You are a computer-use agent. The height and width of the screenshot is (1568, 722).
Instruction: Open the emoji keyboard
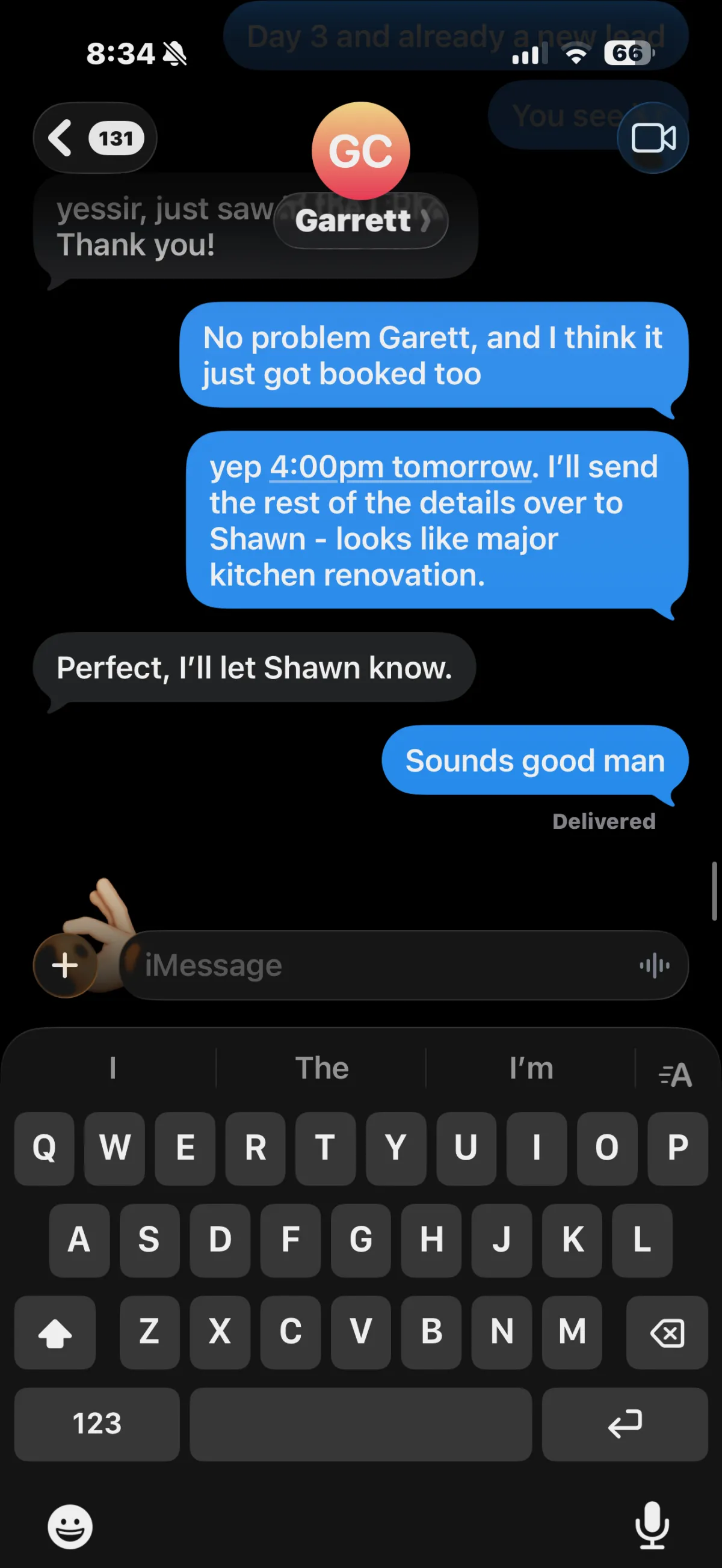point(70,1526)
